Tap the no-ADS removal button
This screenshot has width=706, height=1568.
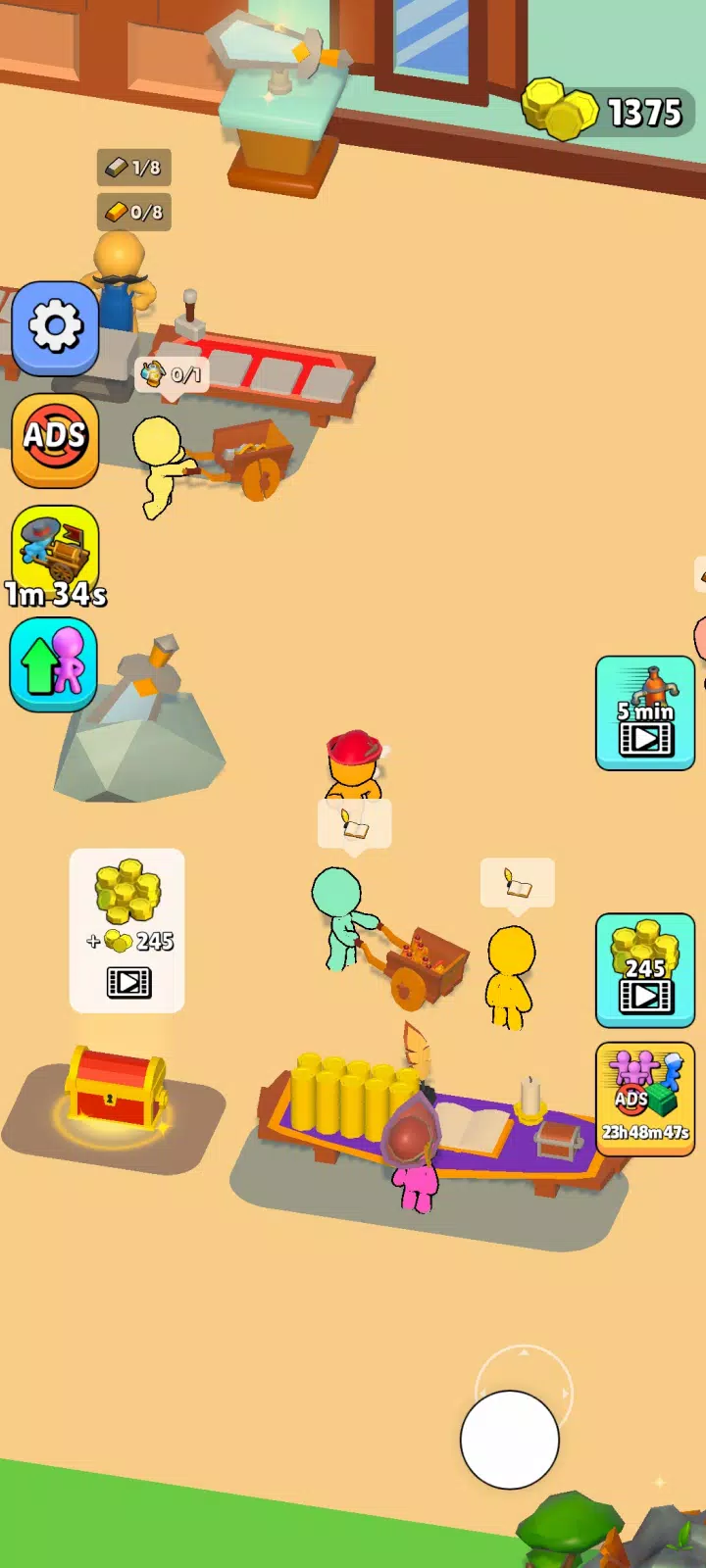[x=55, y=439]
